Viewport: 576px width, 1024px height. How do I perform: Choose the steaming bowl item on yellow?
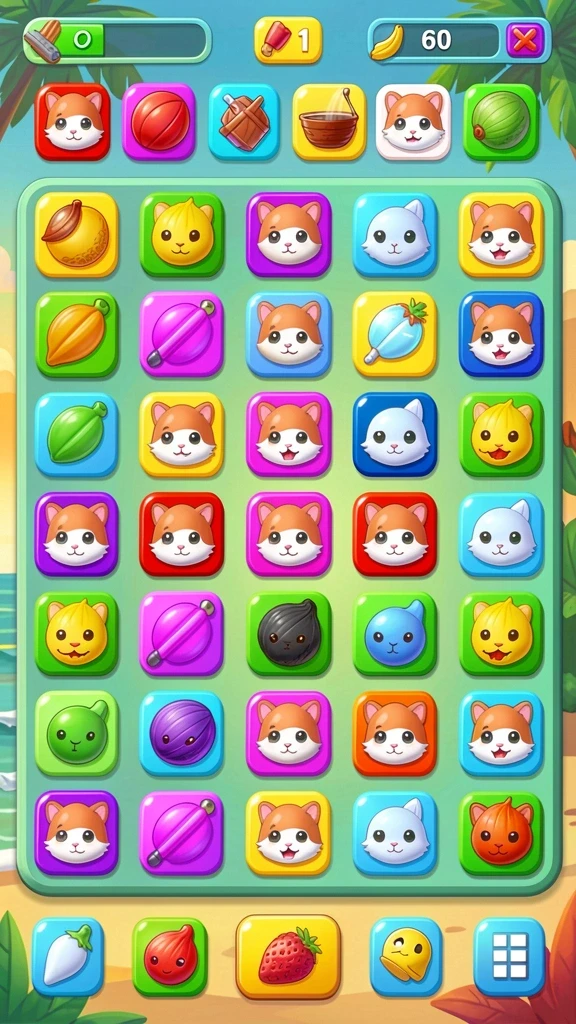click(329, 121)
